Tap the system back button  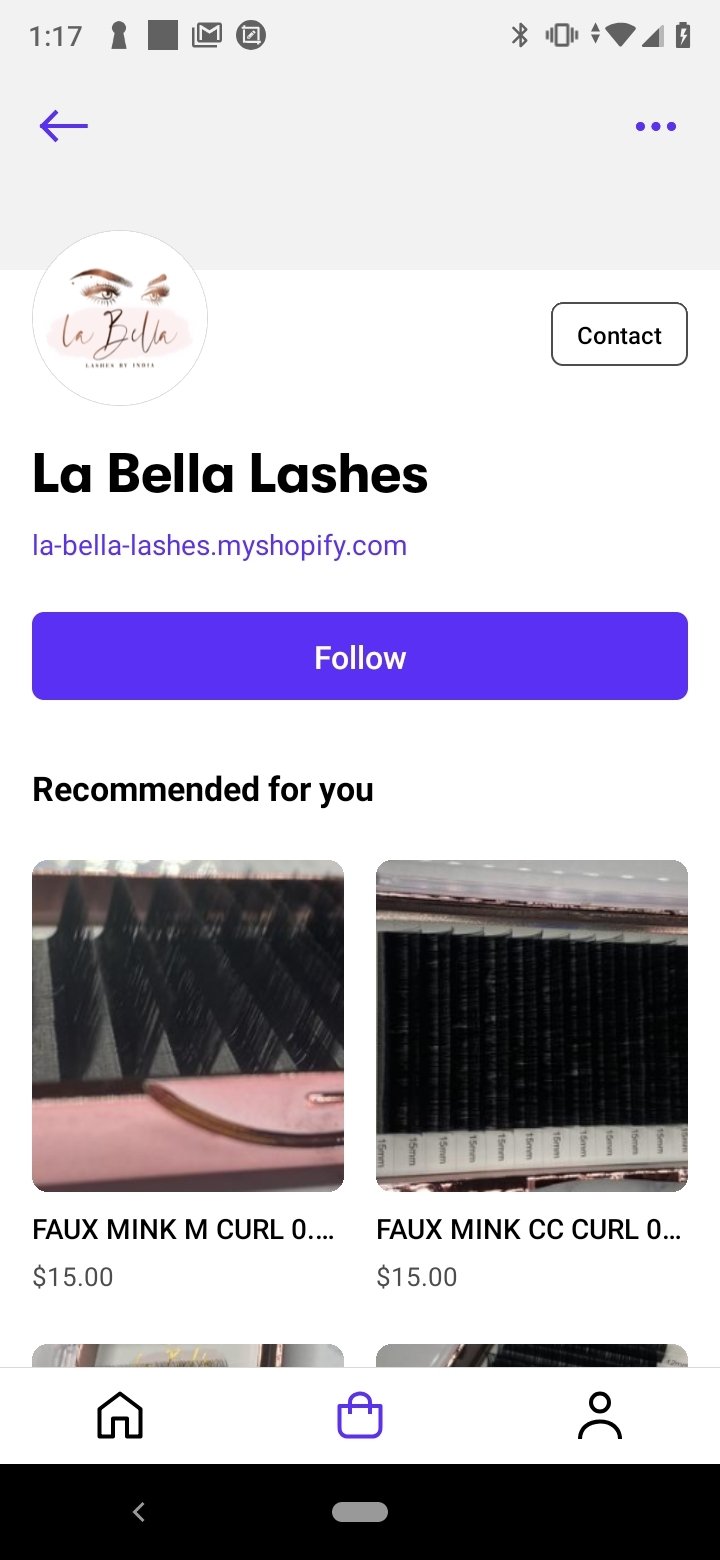139,1512
